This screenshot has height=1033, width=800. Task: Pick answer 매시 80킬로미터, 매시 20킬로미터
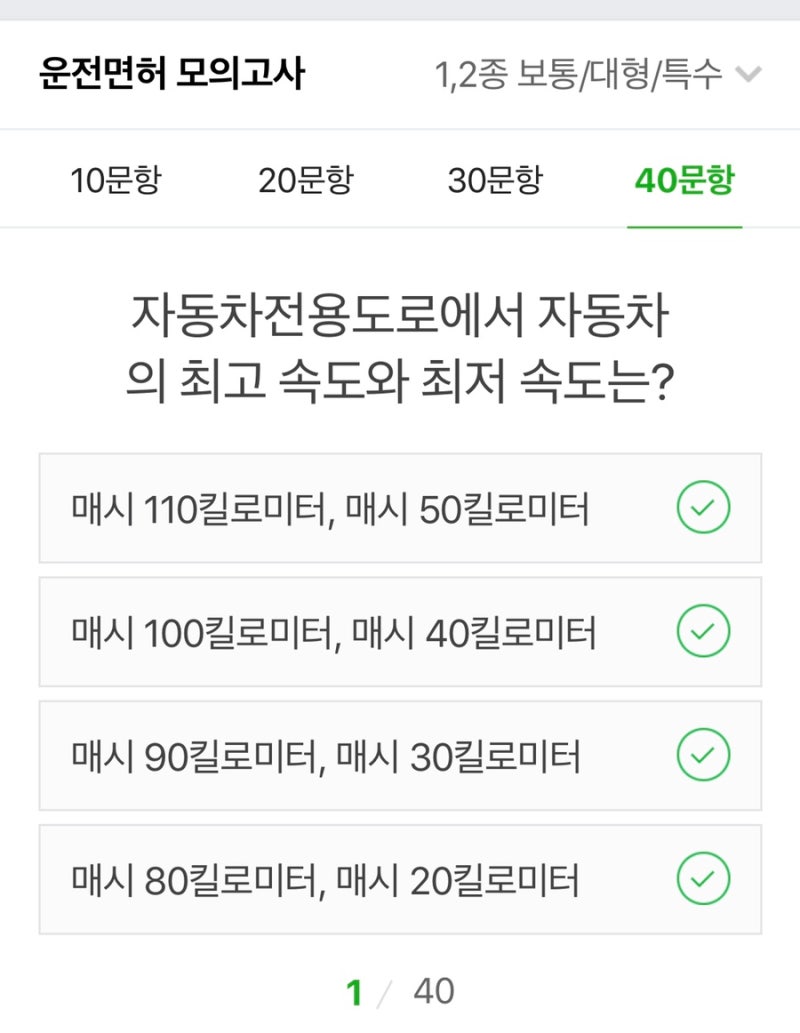pos(400,880)
